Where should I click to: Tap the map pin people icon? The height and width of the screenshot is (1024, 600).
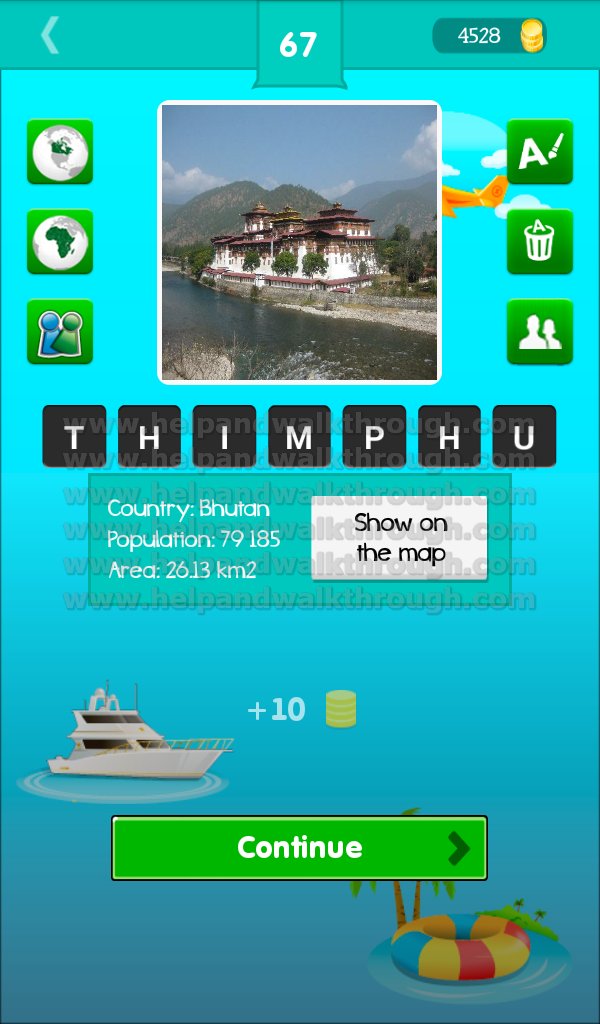click(60, 332)
